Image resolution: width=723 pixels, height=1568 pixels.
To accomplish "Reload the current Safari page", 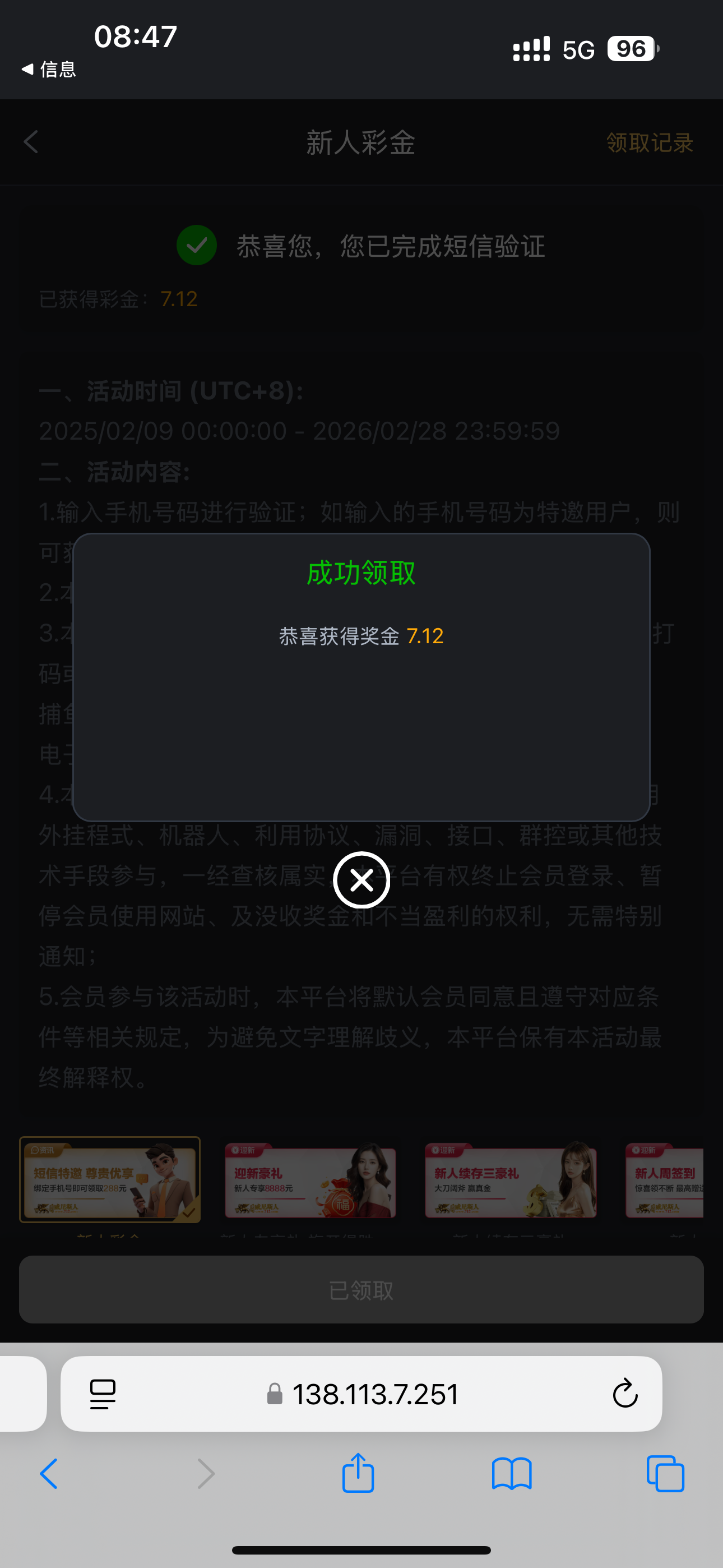I will tap(624, 1393).
